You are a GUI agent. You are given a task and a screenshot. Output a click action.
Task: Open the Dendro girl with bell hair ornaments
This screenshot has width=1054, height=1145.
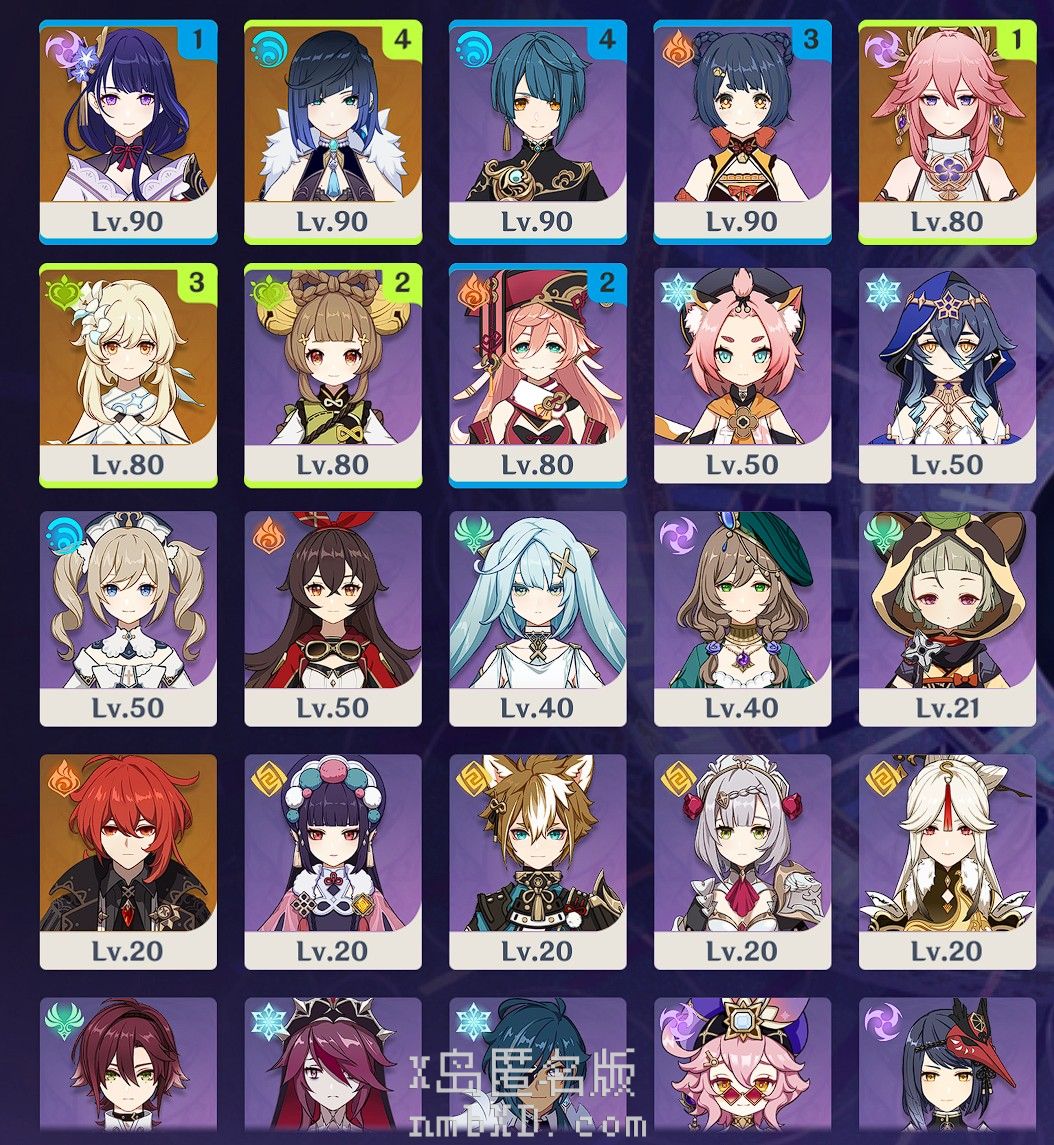tap(333, 375)
